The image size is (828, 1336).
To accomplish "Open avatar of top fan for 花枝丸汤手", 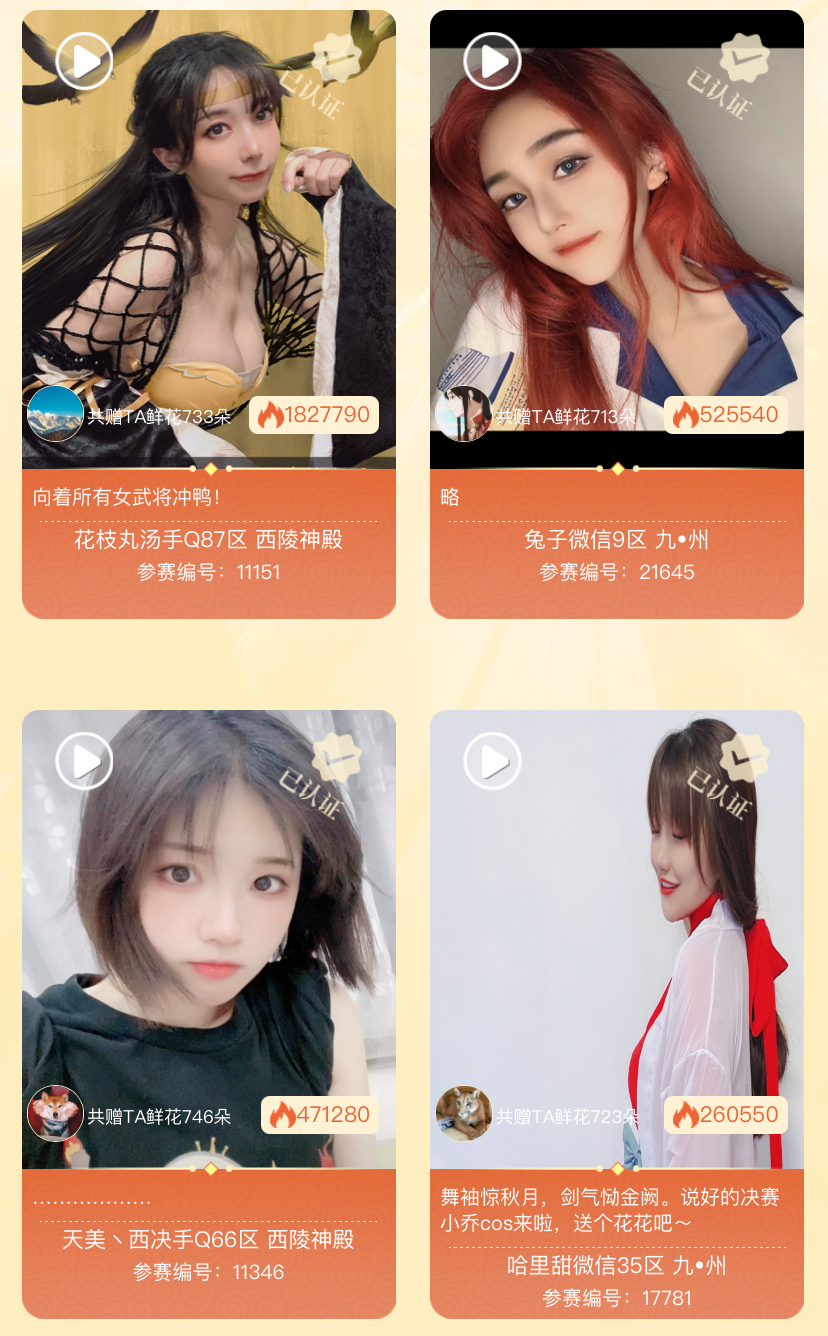I will tap(55, 413).
